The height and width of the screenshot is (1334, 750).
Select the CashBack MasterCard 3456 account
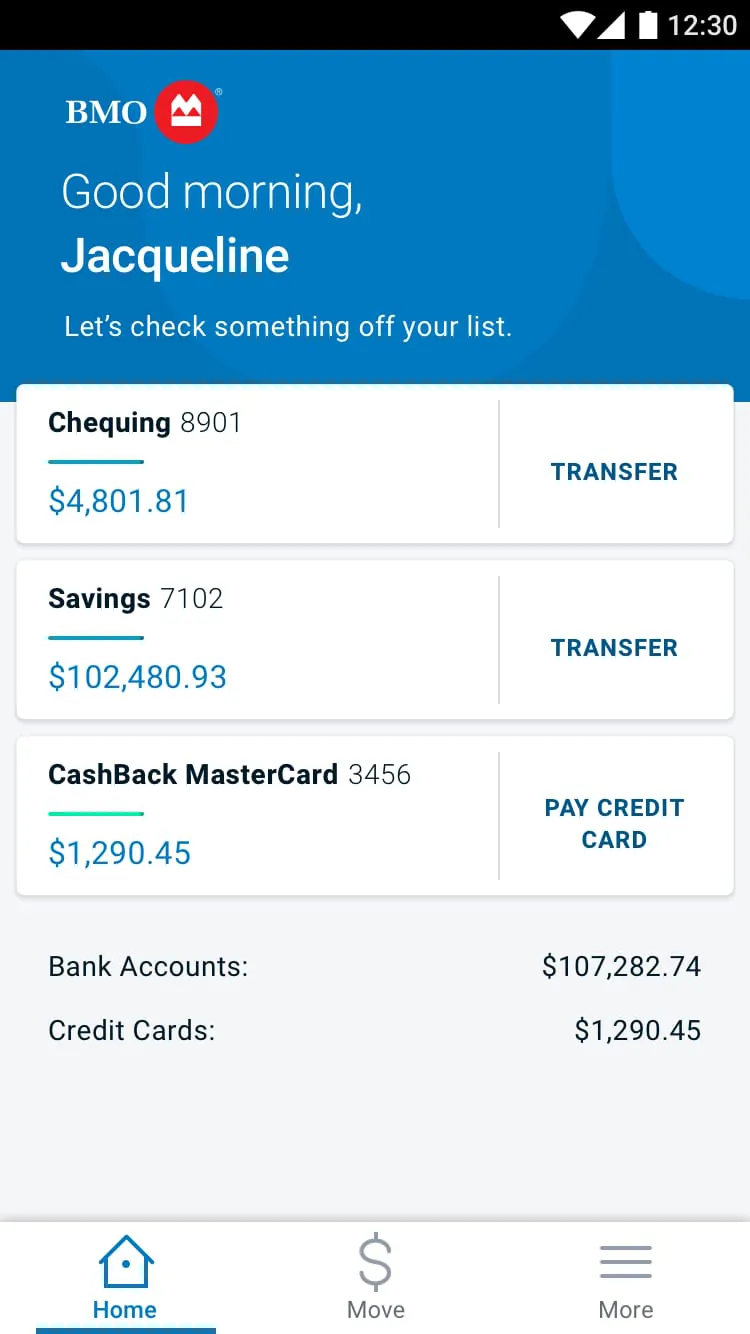click(250, 814)
